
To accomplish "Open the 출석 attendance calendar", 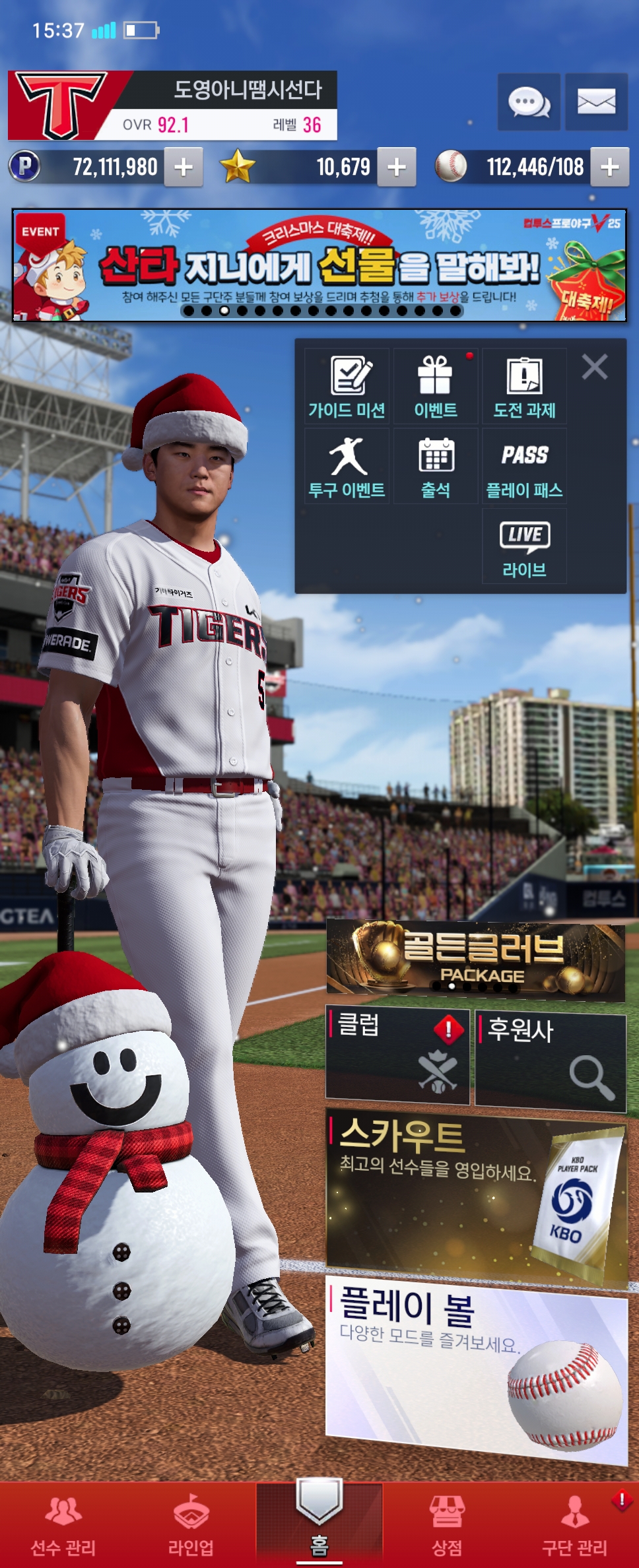I will pos(436,467).
